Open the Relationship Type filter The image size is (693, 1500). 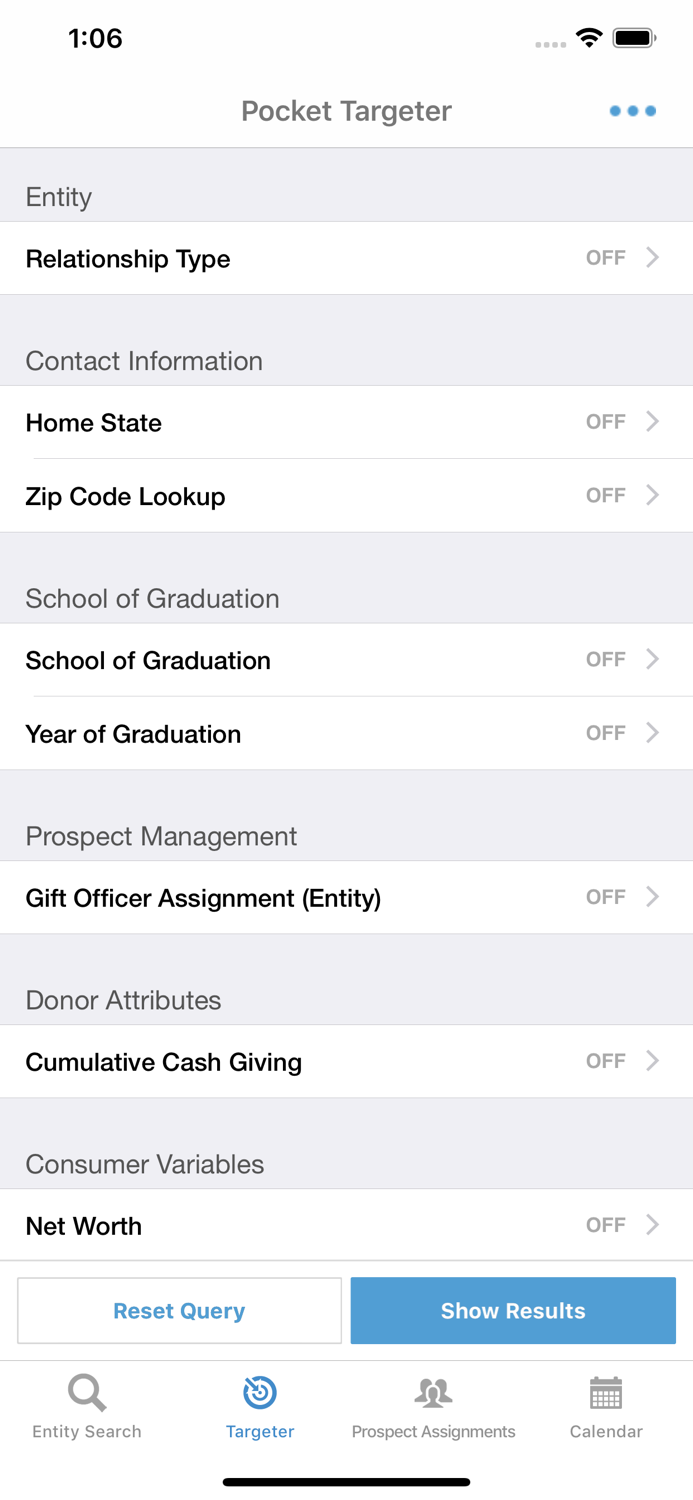pos(346,259)
